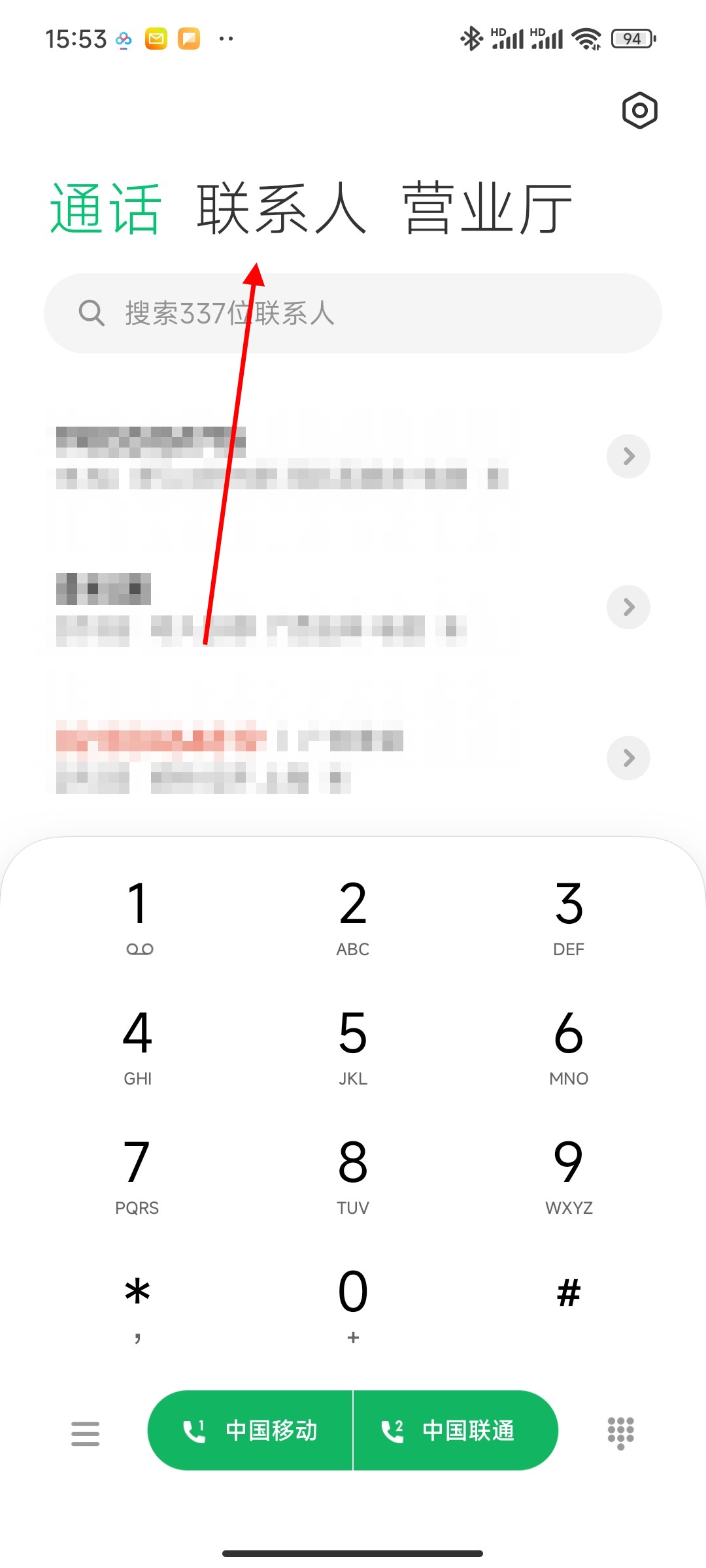Enter digit 3 DEF key
The image size is (706, 1568).
coord(569,915)
